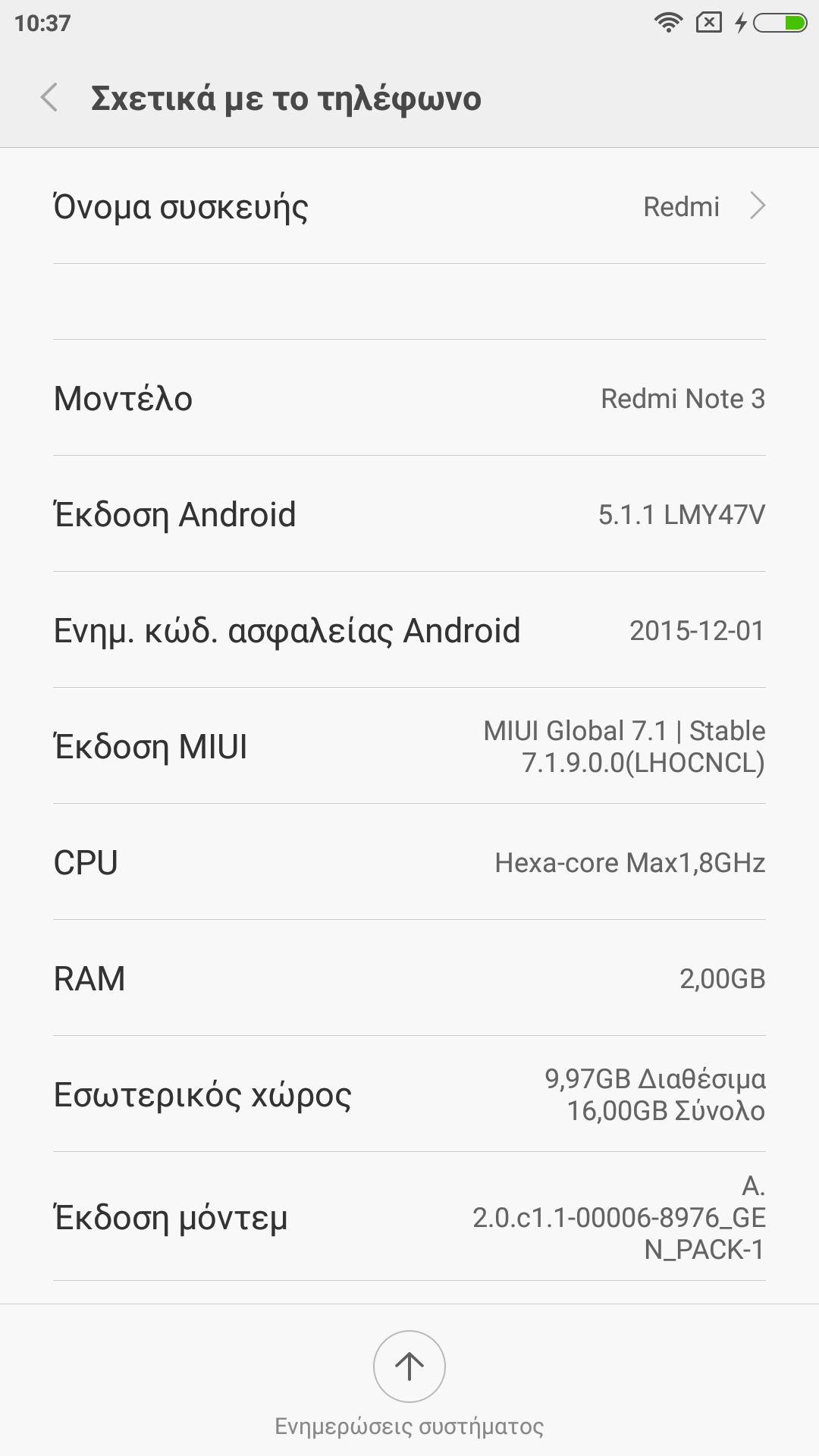Open the Όνομα συσκευής row
Screen dimensions: 819x1456
(409, 206)
